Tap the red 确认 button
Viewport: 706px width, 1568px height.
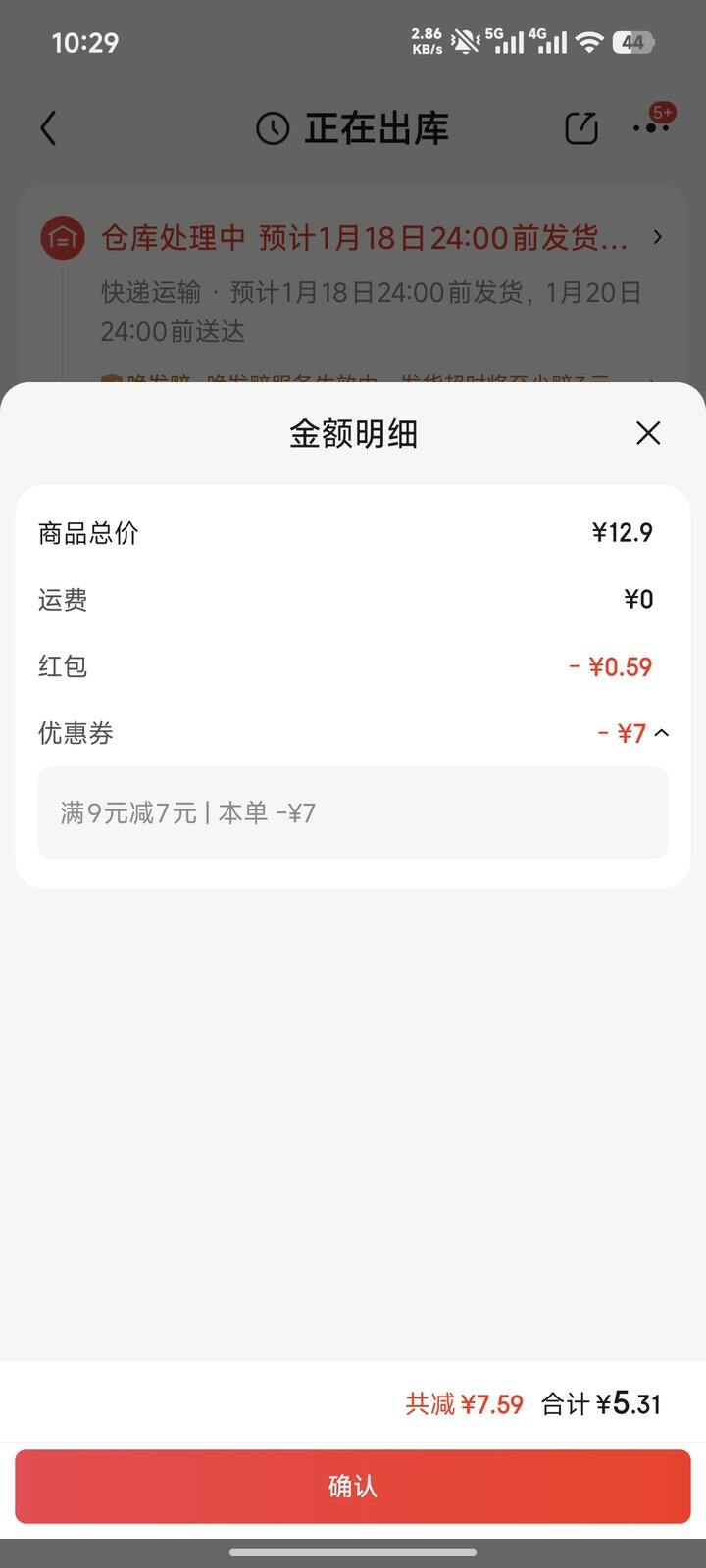point(353,1486)
